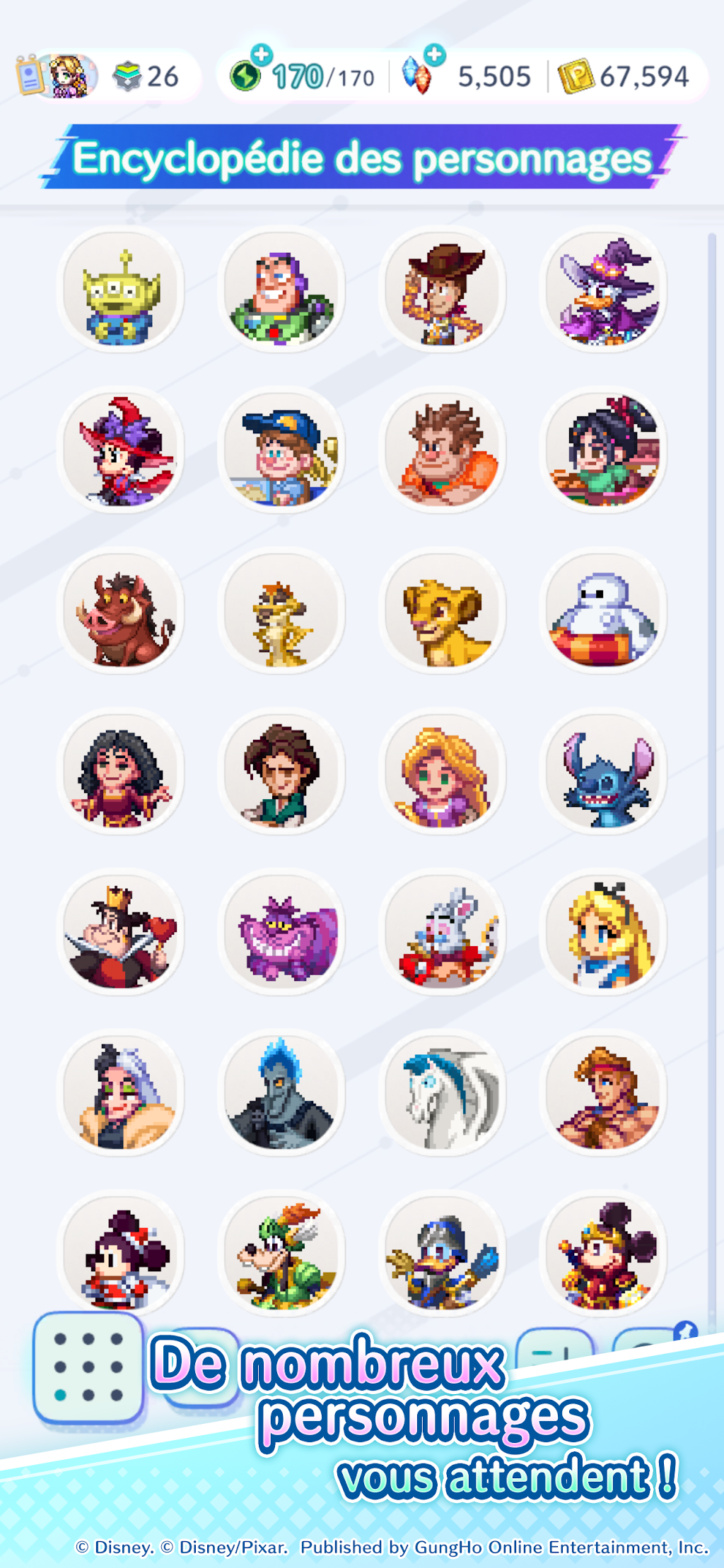The image size is (724, 1568).
Task: Select Wreck-It Ralph
Action: [443, 450]
